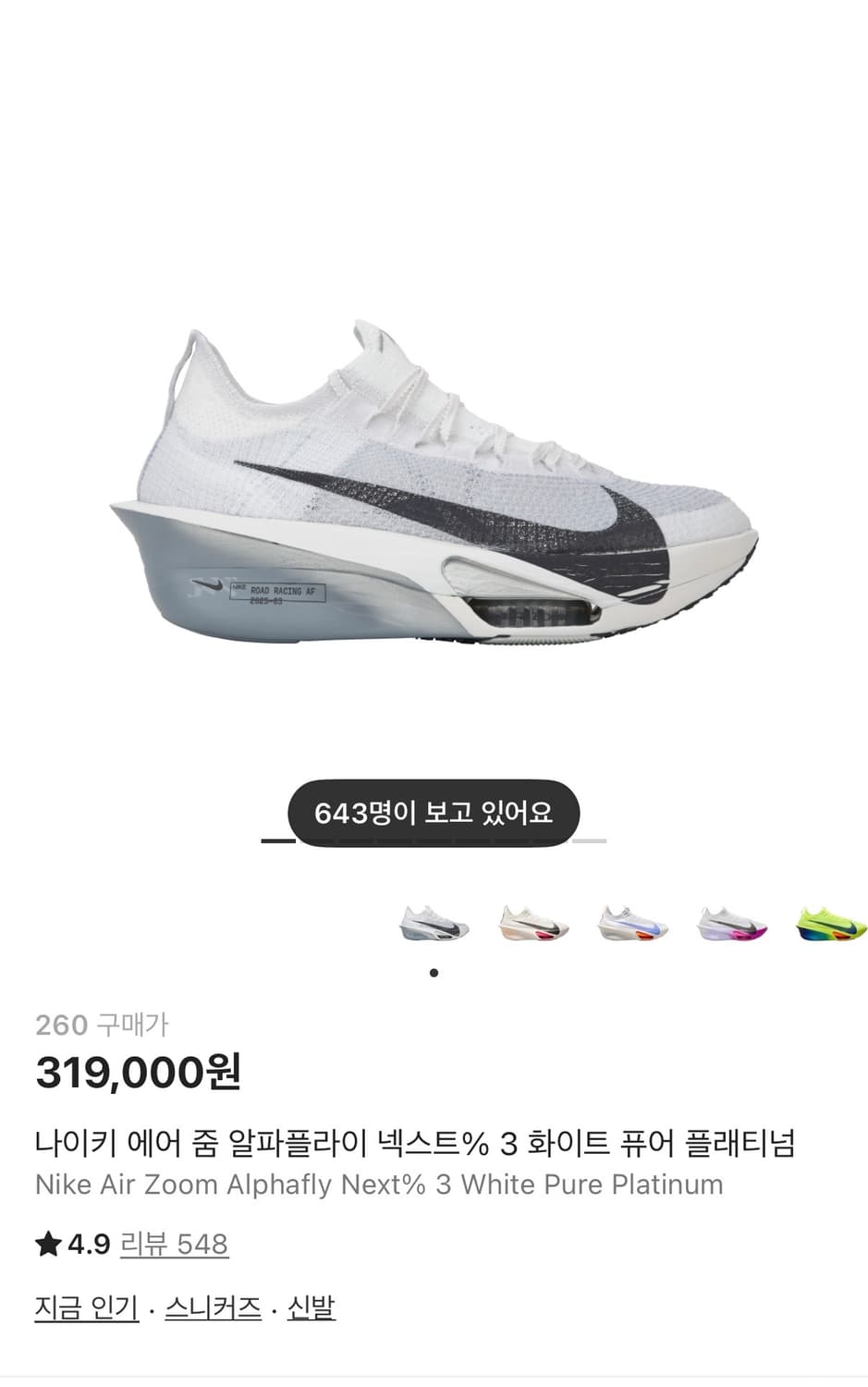Image resolution: width=868 pixels, height=1387 pixels.
Task: Select the white Alphafly colorway thumbnail
Action: pyautogui.click(x=433, y=925)
